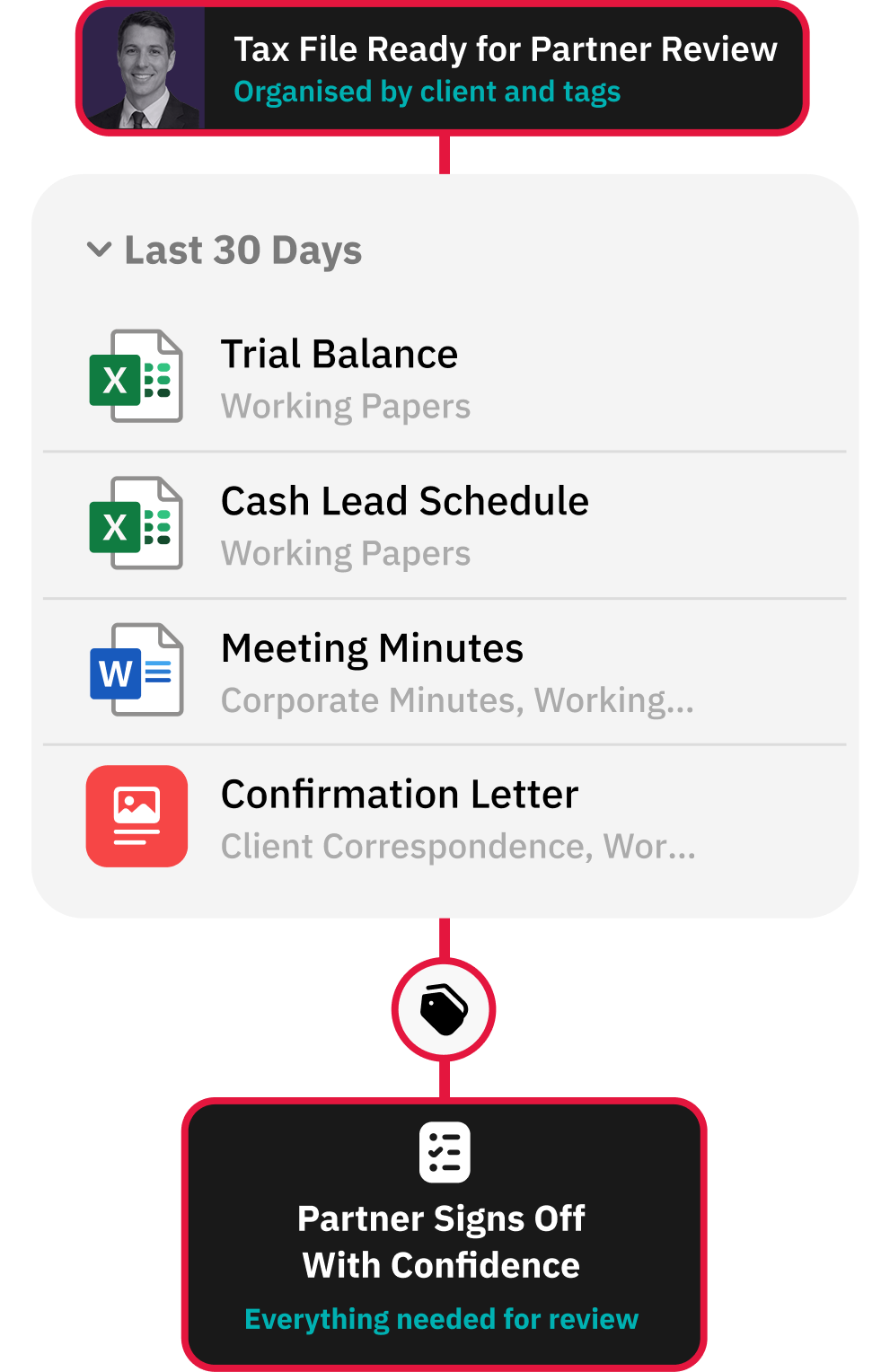The height and width of the screenshot is (1372, 890).
Task: Click the tag classification icon in the red circle
Action: pyautogui.click(x=444, y=1008)
